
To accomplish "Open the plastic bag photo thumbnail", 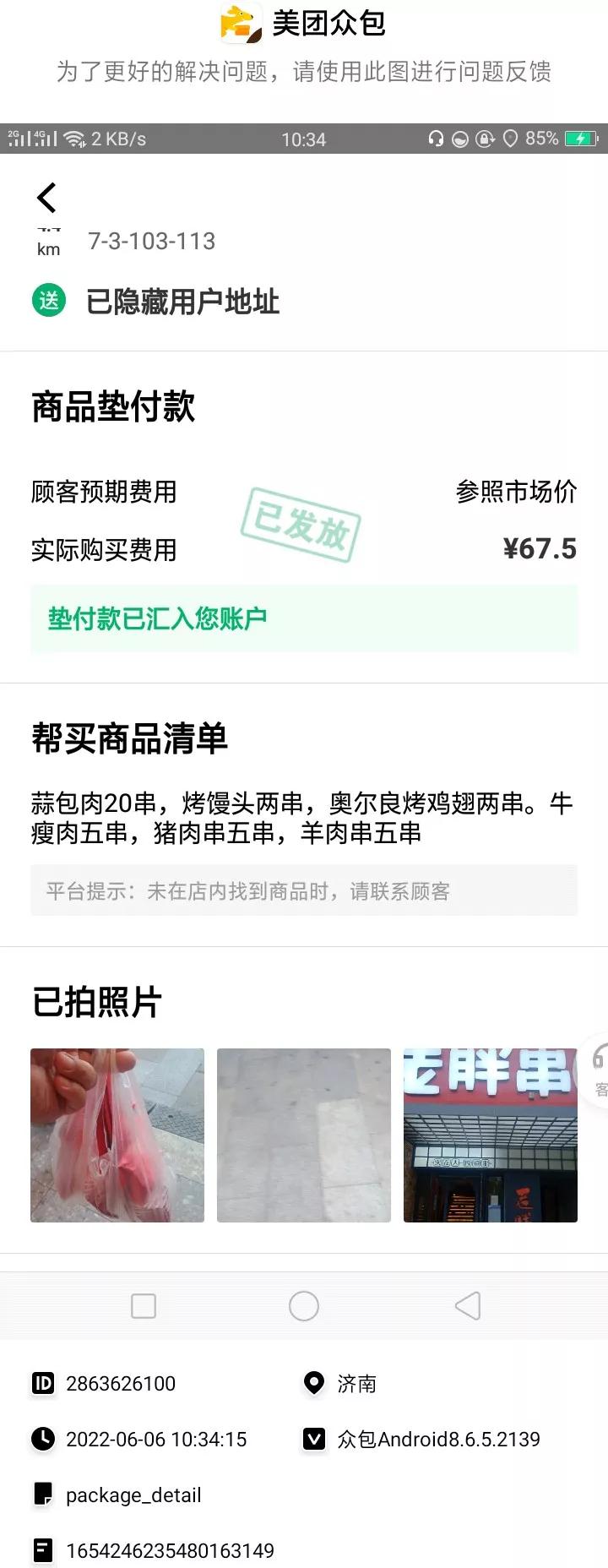I will click(117, 1135).
